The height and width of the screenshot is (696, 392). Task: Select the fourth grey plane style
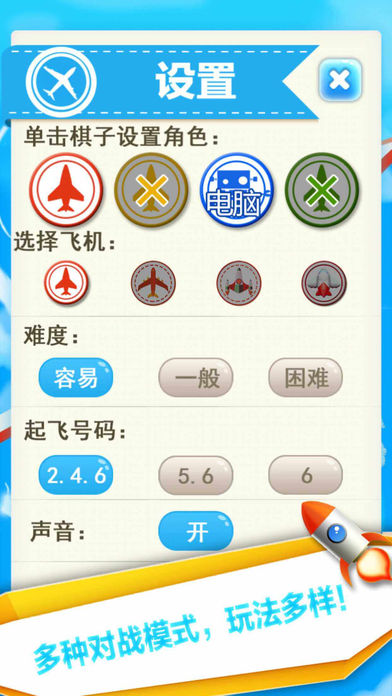tap(324, 283)
